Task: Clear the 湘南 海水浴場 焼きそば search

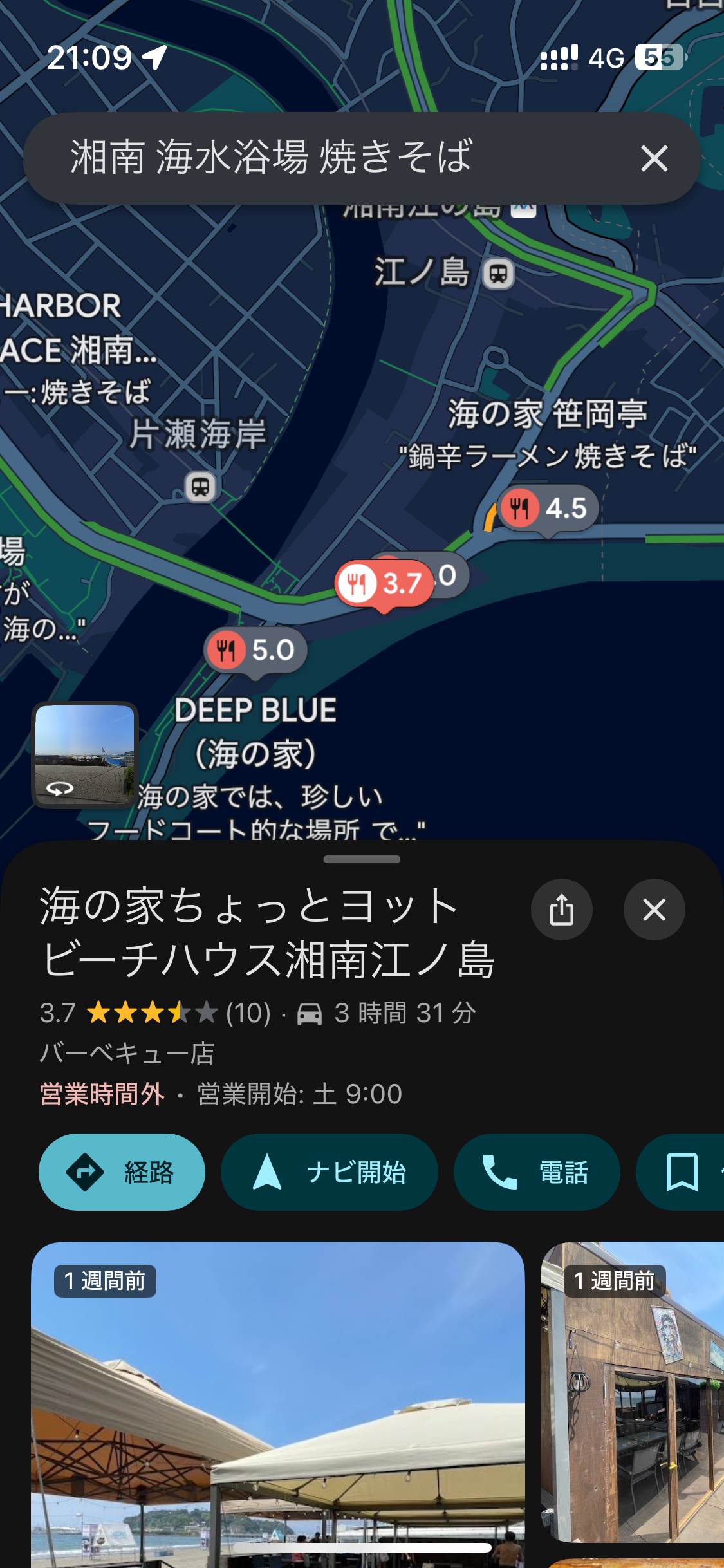Action: [654, 158]
